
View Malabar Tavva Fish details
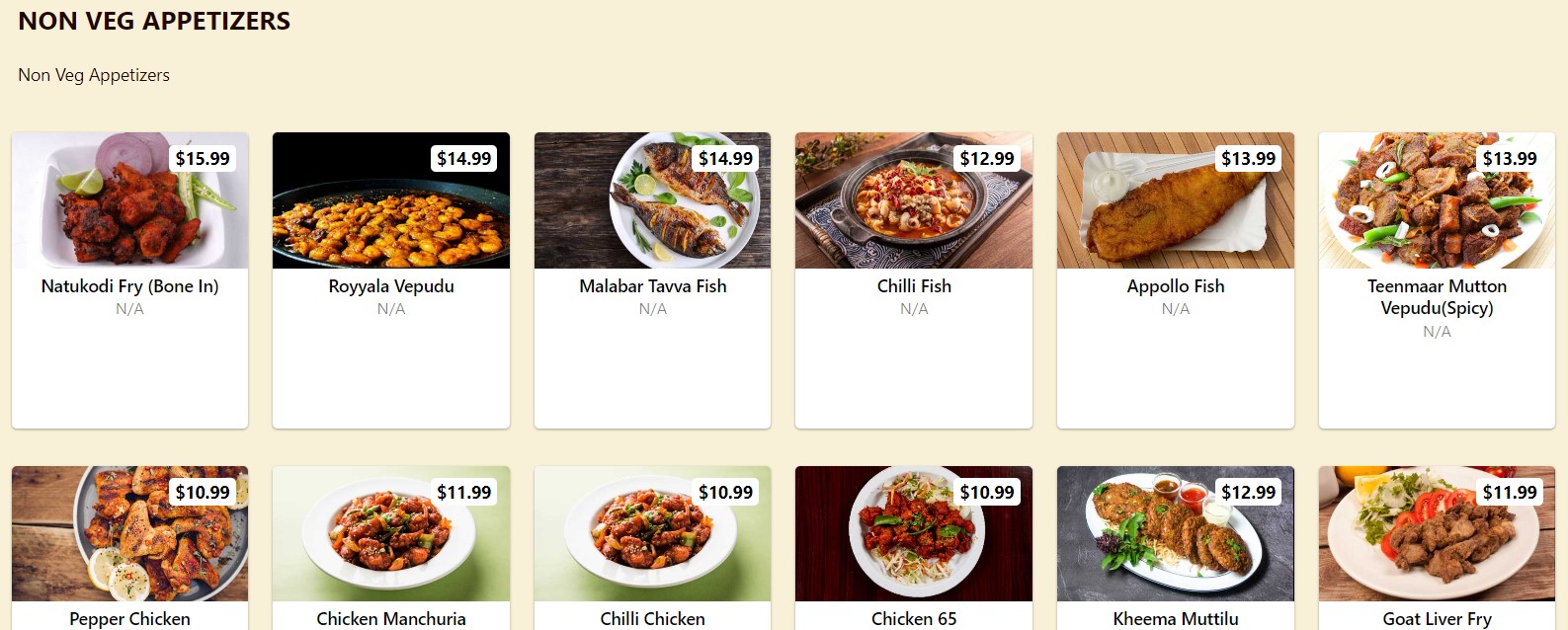point(652,285)
